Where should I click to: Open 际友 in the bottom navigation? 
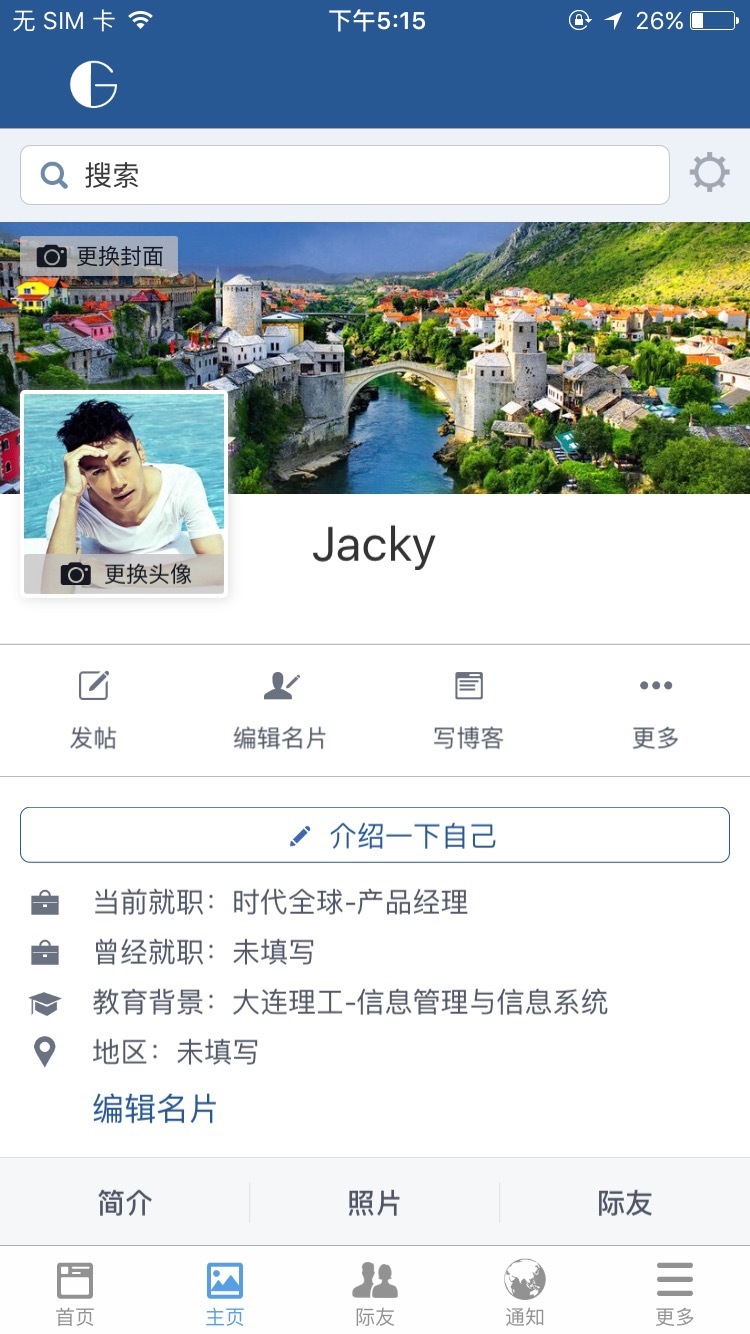pyautogui.click(x=375, y=1292)
